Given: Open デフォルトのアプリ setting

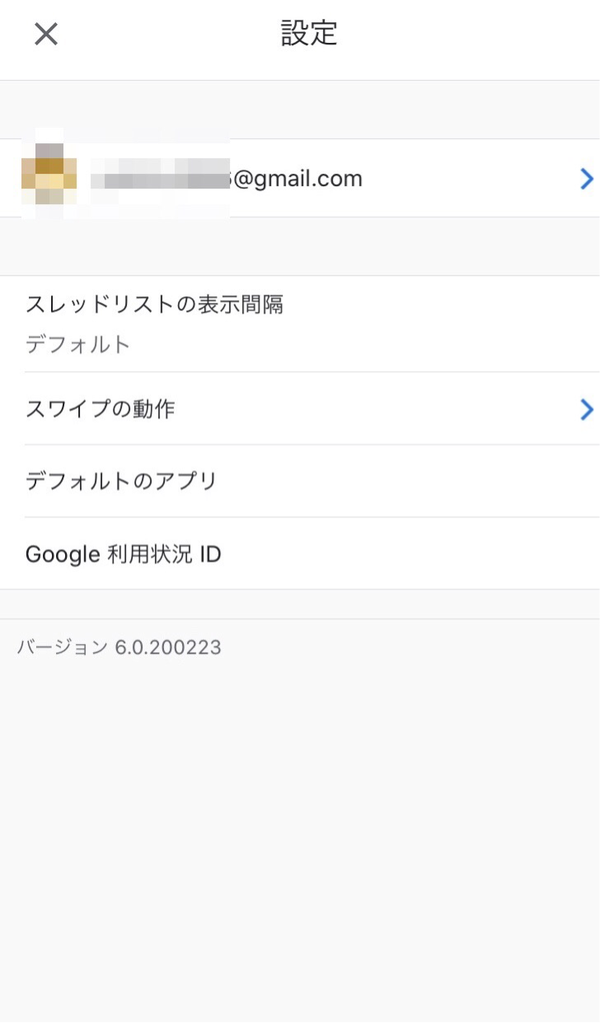Looking at the screenshot, I should coord(300,481).
